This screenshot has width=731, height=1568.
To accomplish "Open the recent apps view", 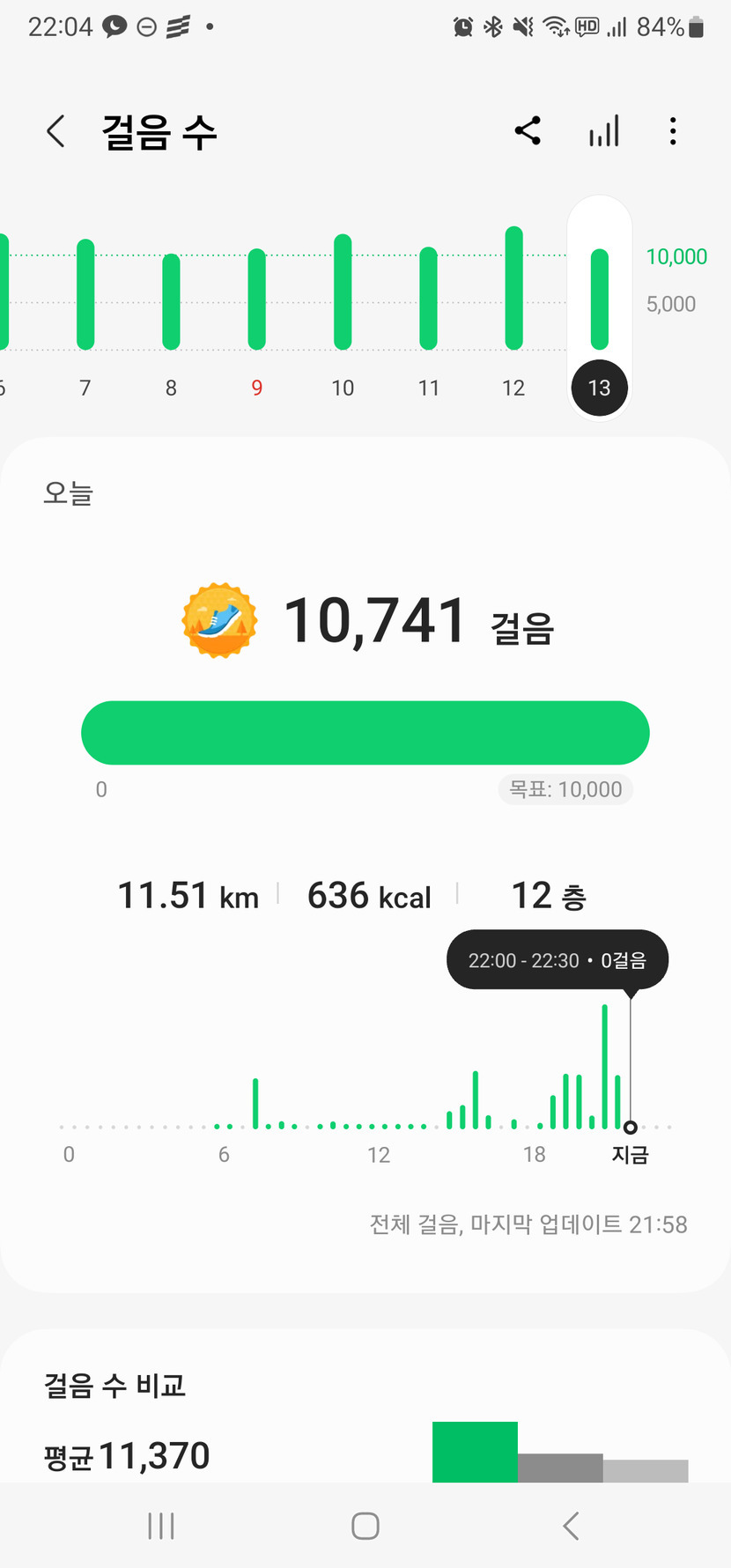I will click(x=161, y=1526).
